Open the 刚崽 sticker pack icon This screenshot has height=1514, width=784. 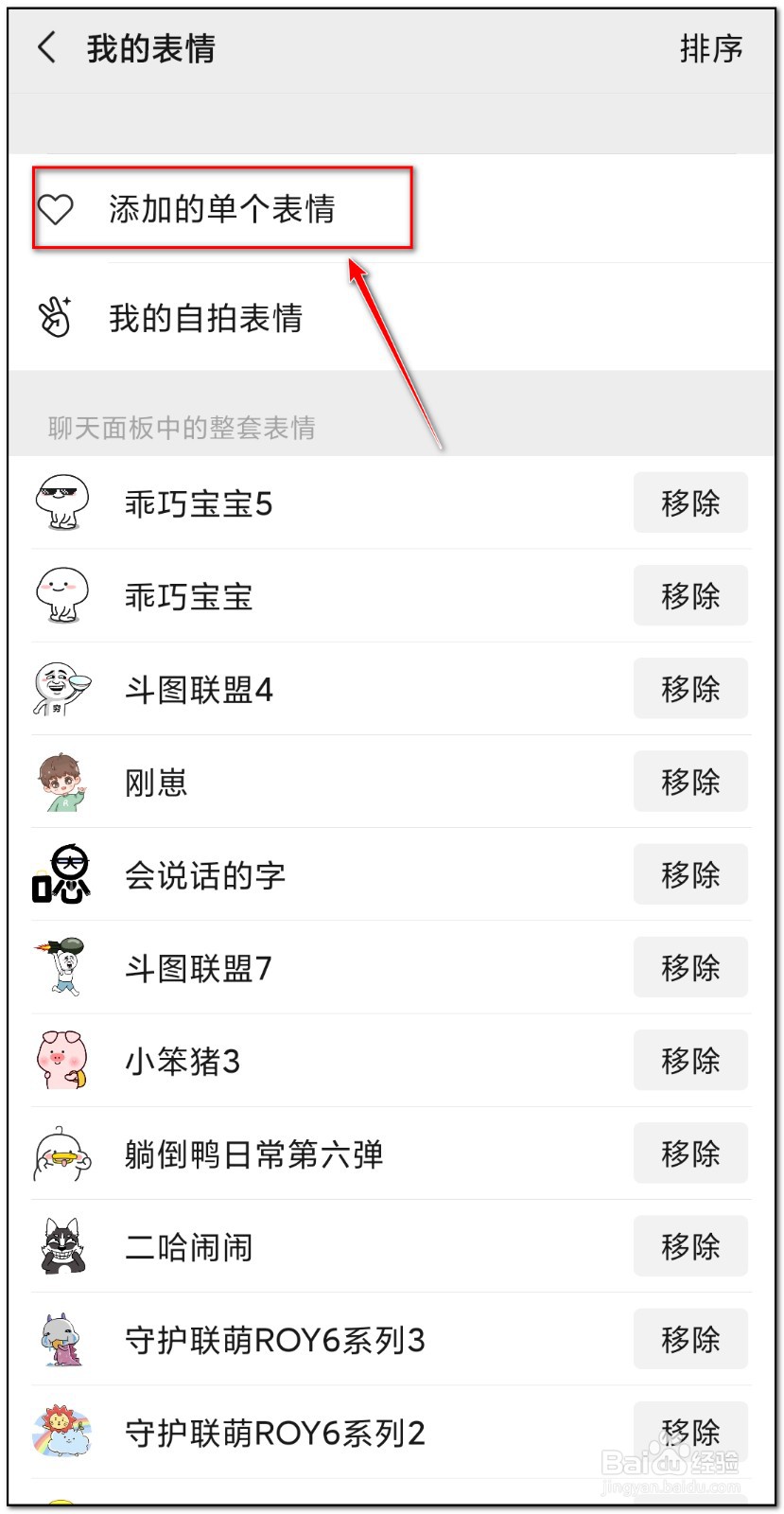(61, 781)
